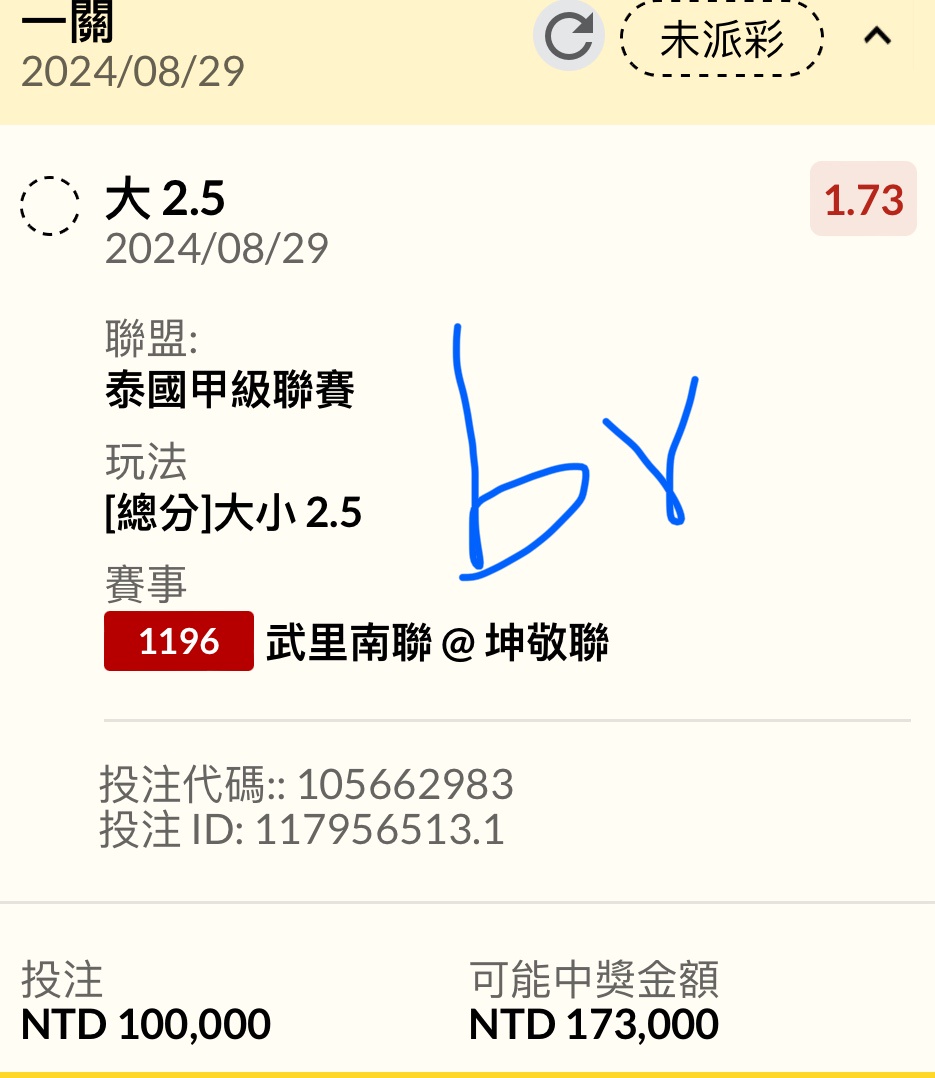Refresh the bet slip status
935x1078 pixels.
point(568,37)
